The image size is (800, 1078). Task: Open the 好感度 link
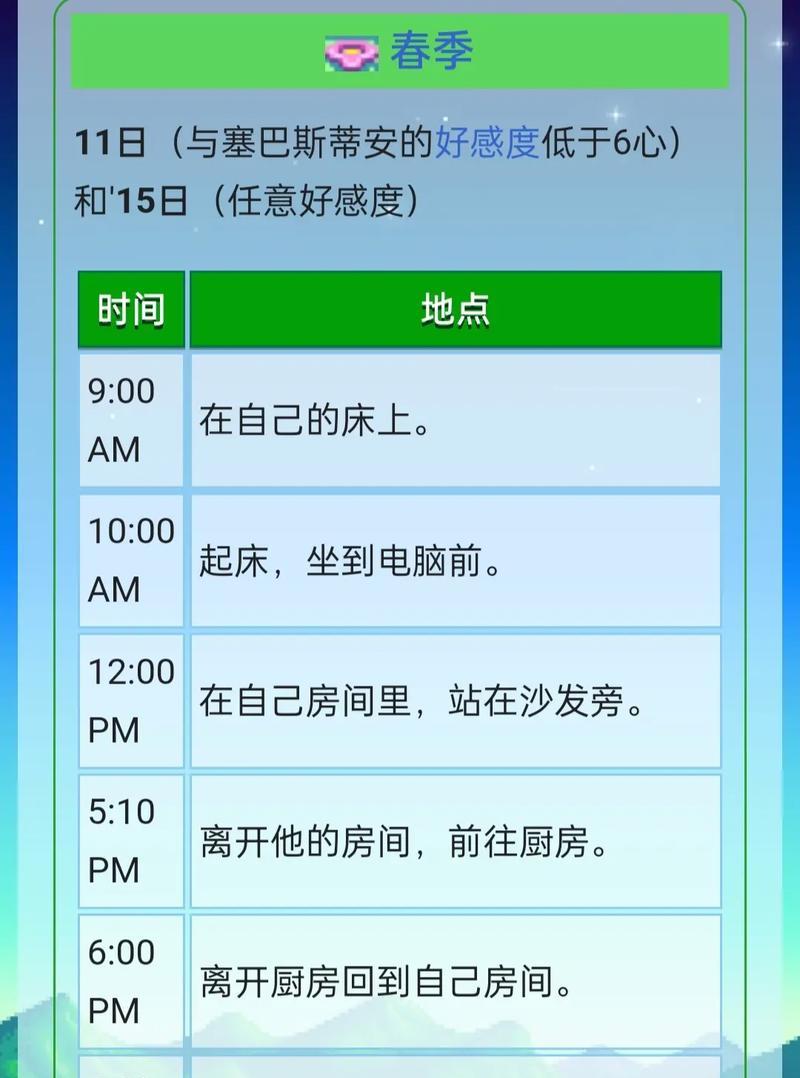tap(487, 143)
